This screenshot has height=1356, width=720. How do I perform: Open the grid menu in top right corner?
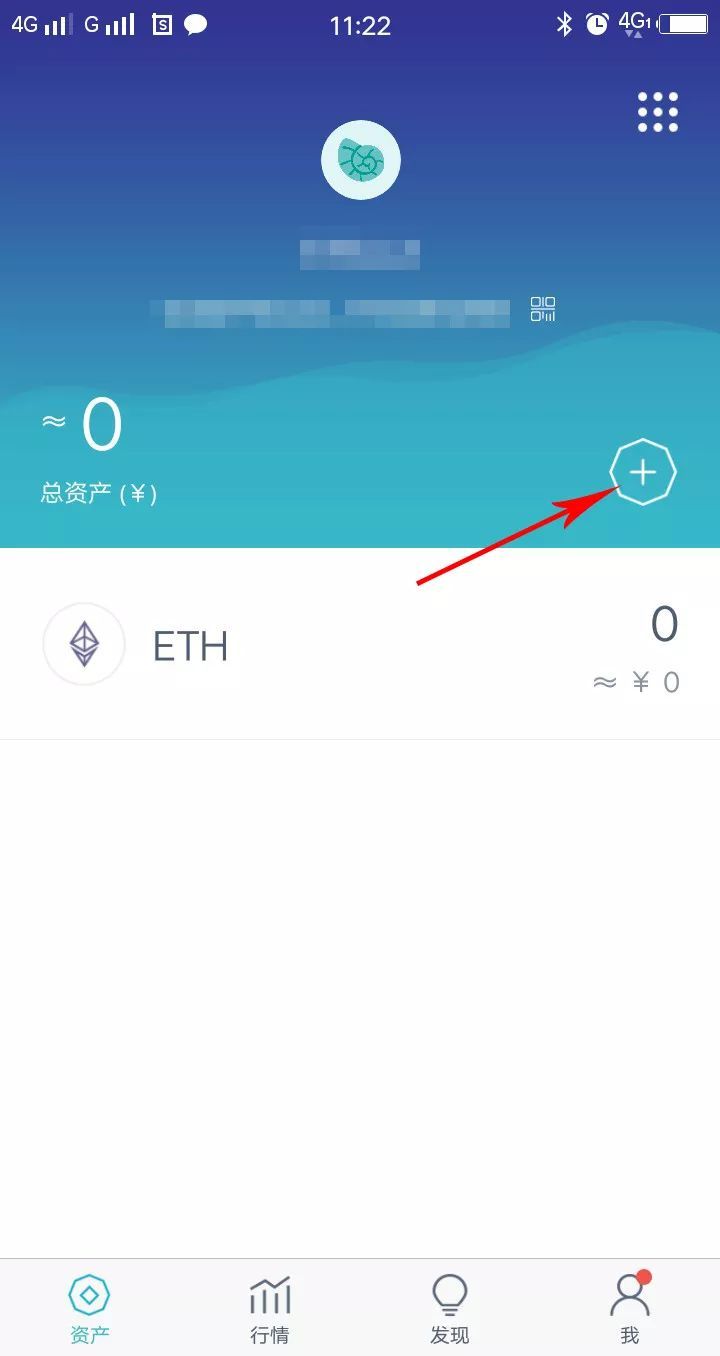click(657, 112)
